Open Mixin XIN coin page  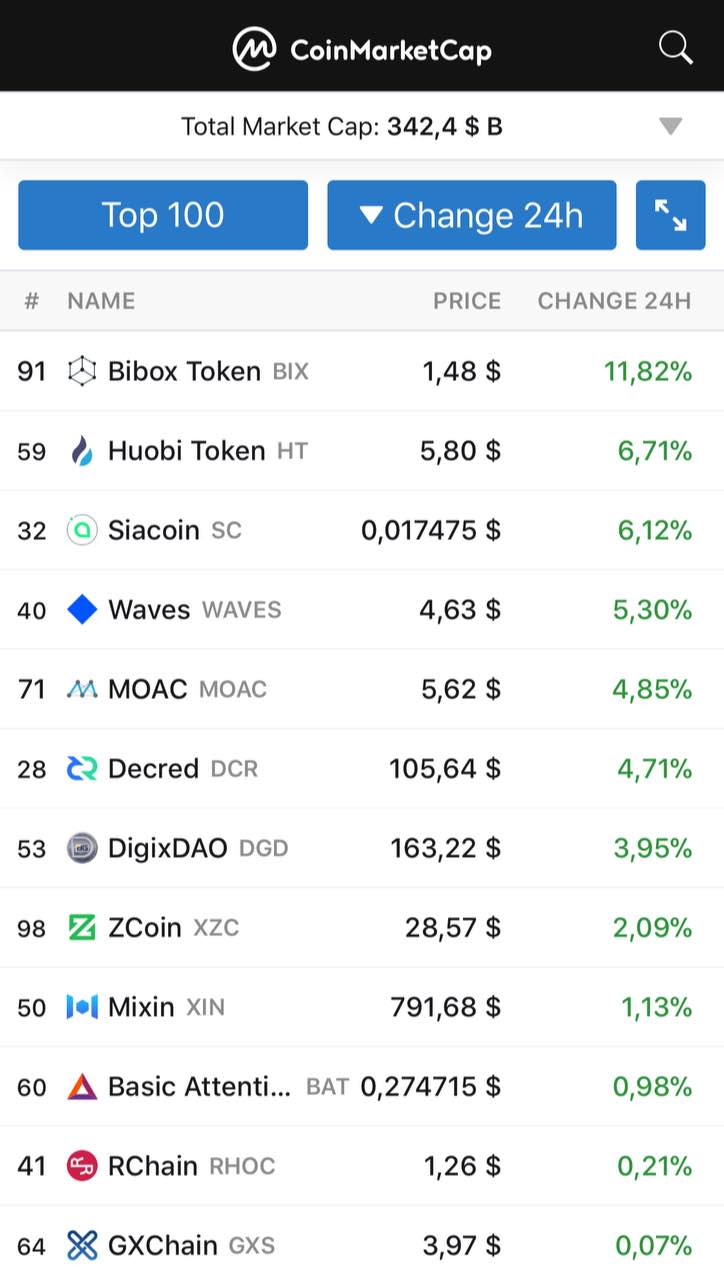coord(362,1007)
